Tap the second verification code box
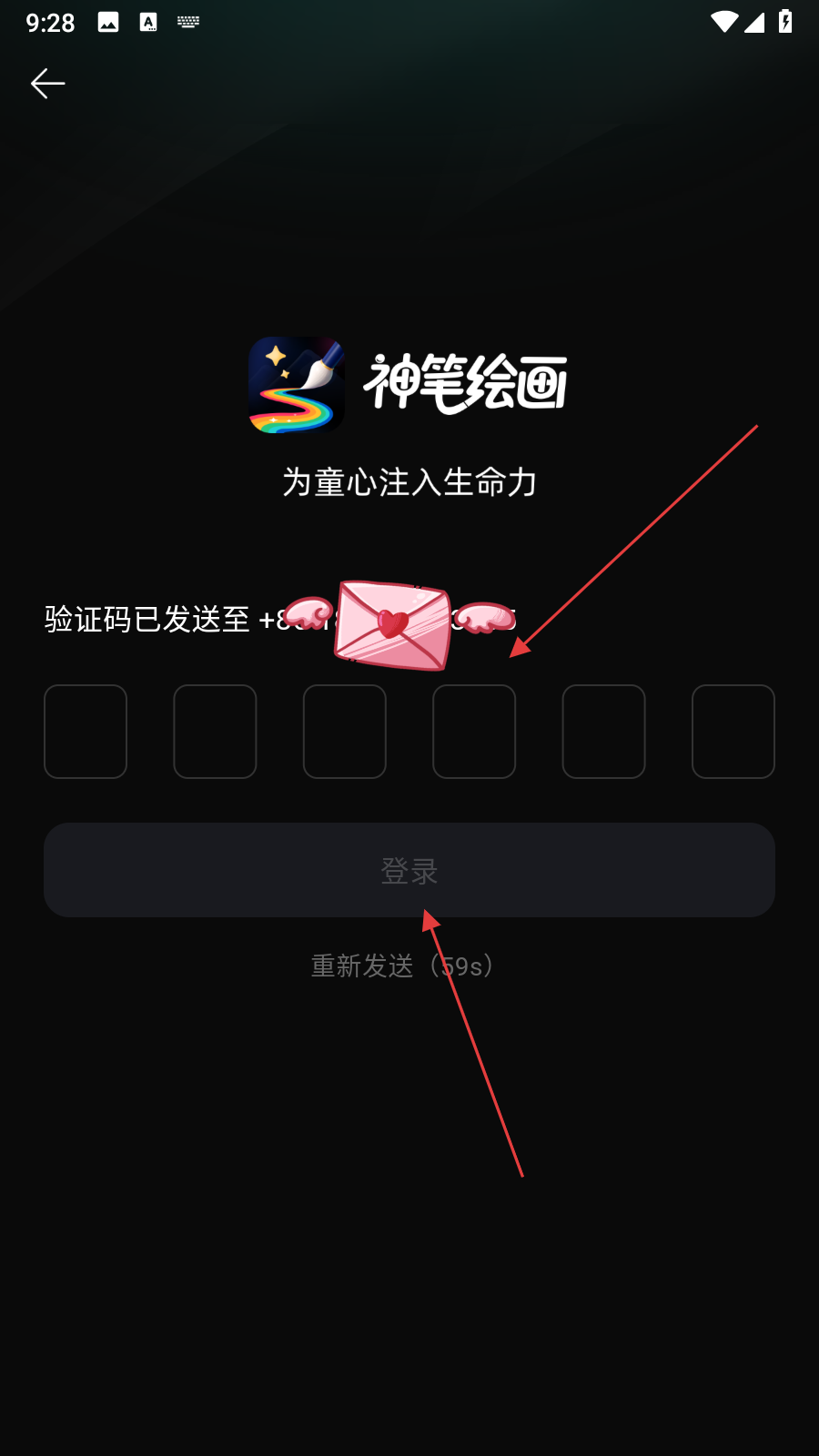 pos(215,732)
